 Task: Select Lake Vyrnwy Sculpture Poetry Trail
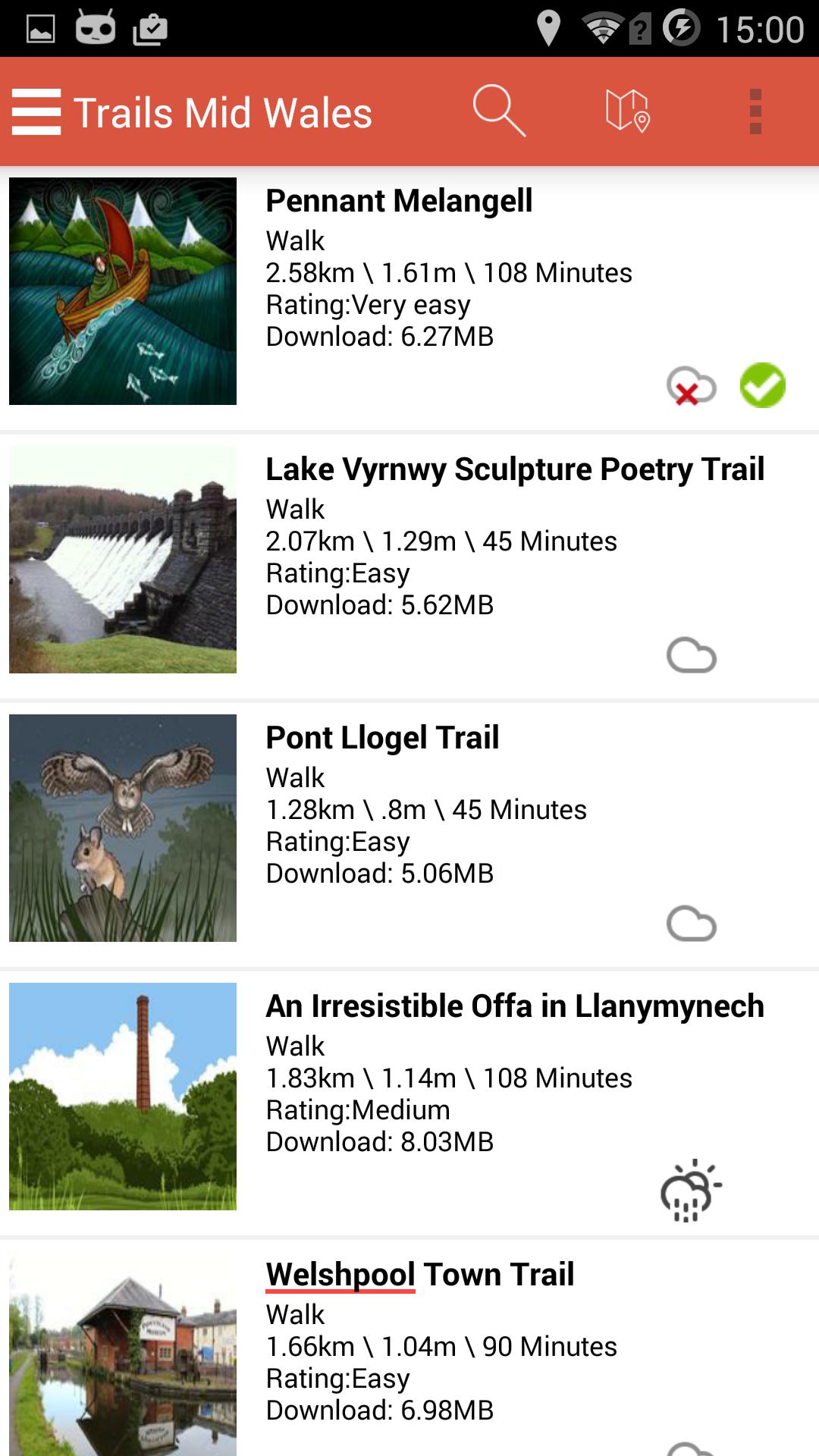[514, 470]
